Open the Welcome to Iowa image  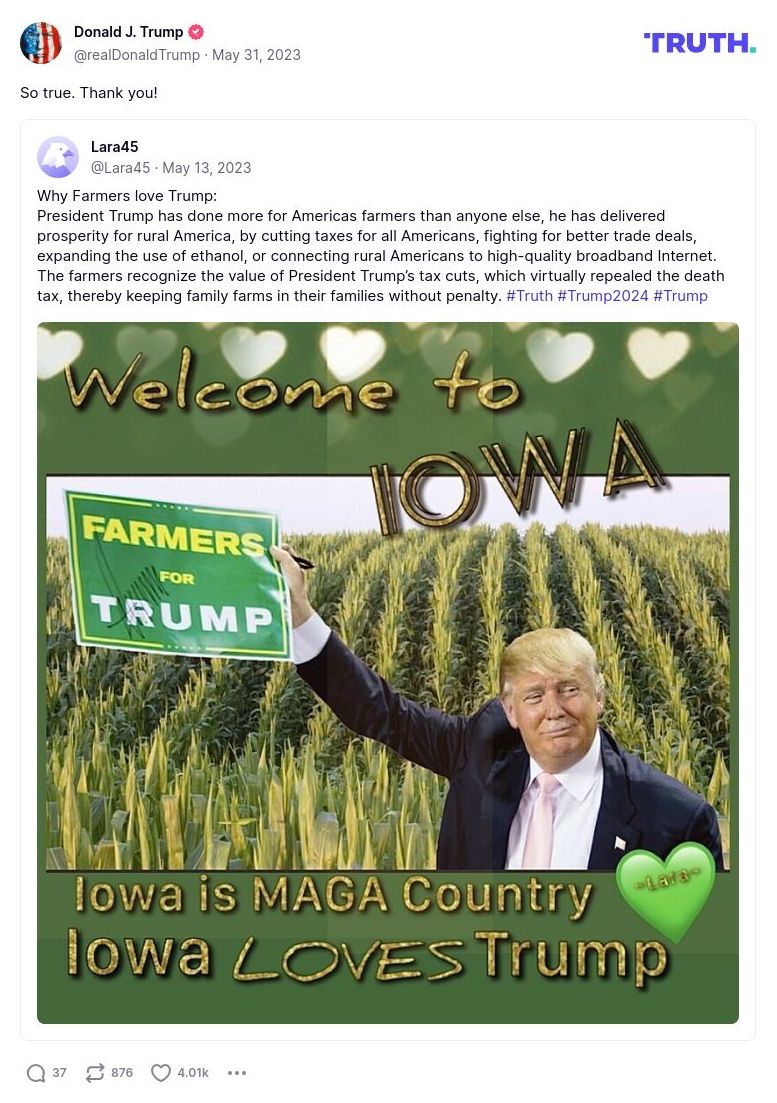coord(388,672)
